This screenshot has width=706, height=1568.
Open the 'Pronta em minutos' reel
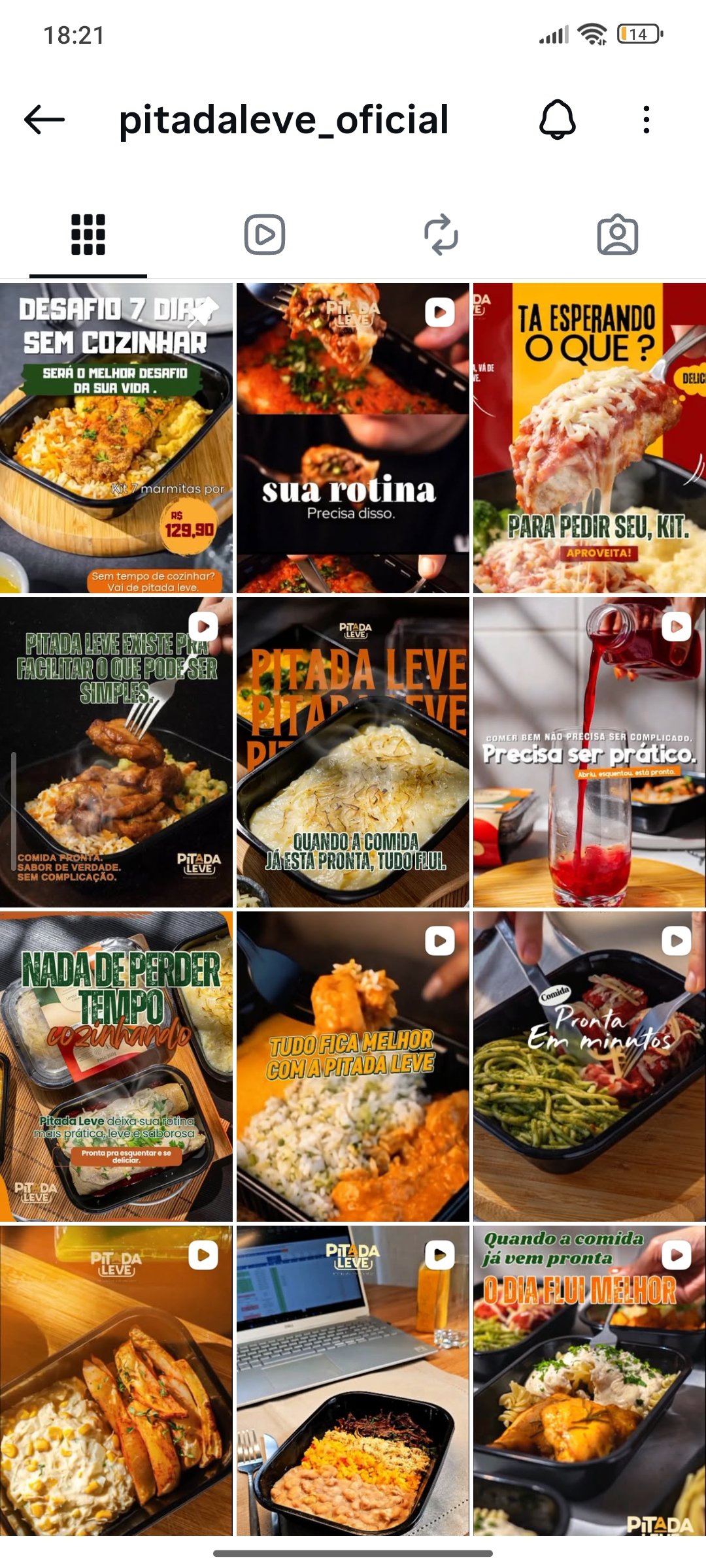click(x=590, y=1067)
